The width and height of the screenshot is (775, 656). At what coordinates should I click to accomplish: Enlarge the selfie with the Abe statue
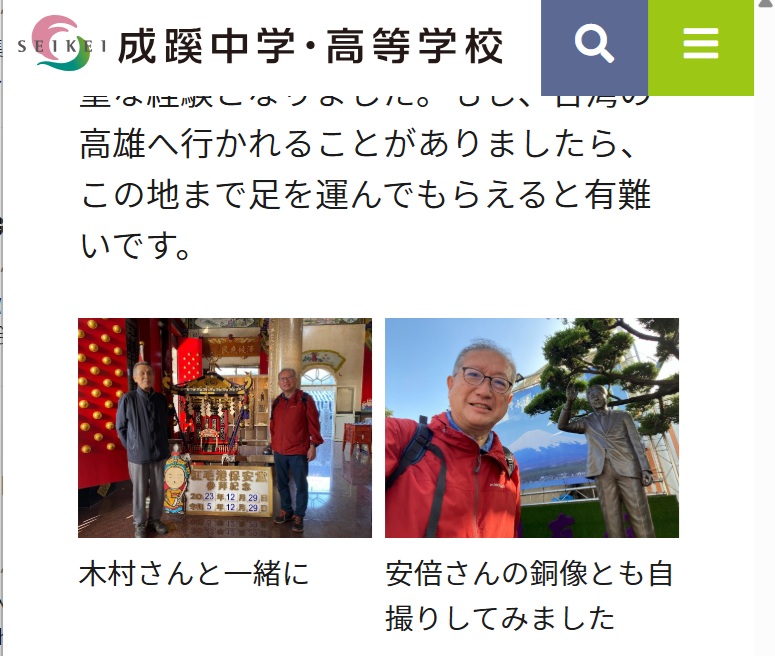click(531, 428)
